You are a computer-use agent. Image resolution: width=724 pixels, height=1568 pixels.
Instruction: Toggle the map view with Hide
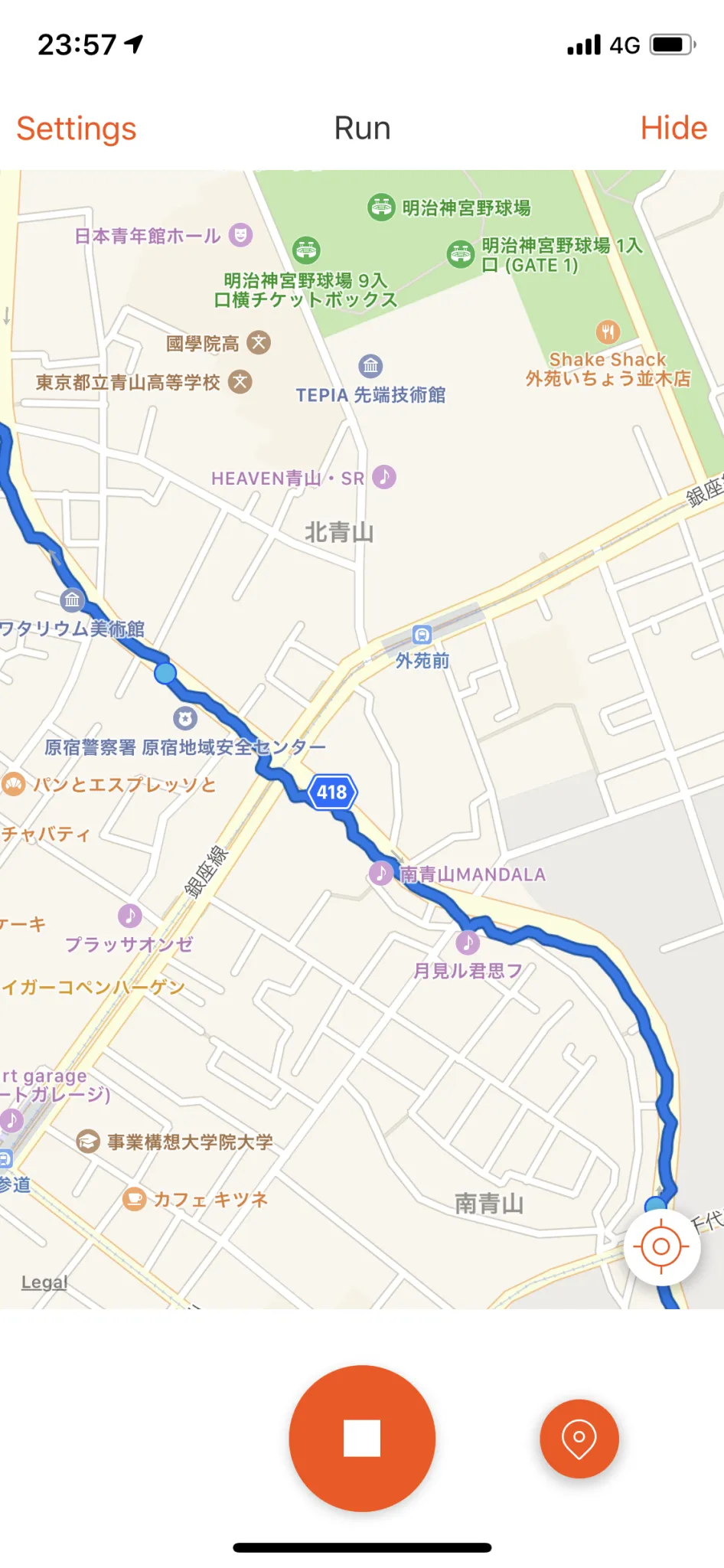tap(673, 127)
